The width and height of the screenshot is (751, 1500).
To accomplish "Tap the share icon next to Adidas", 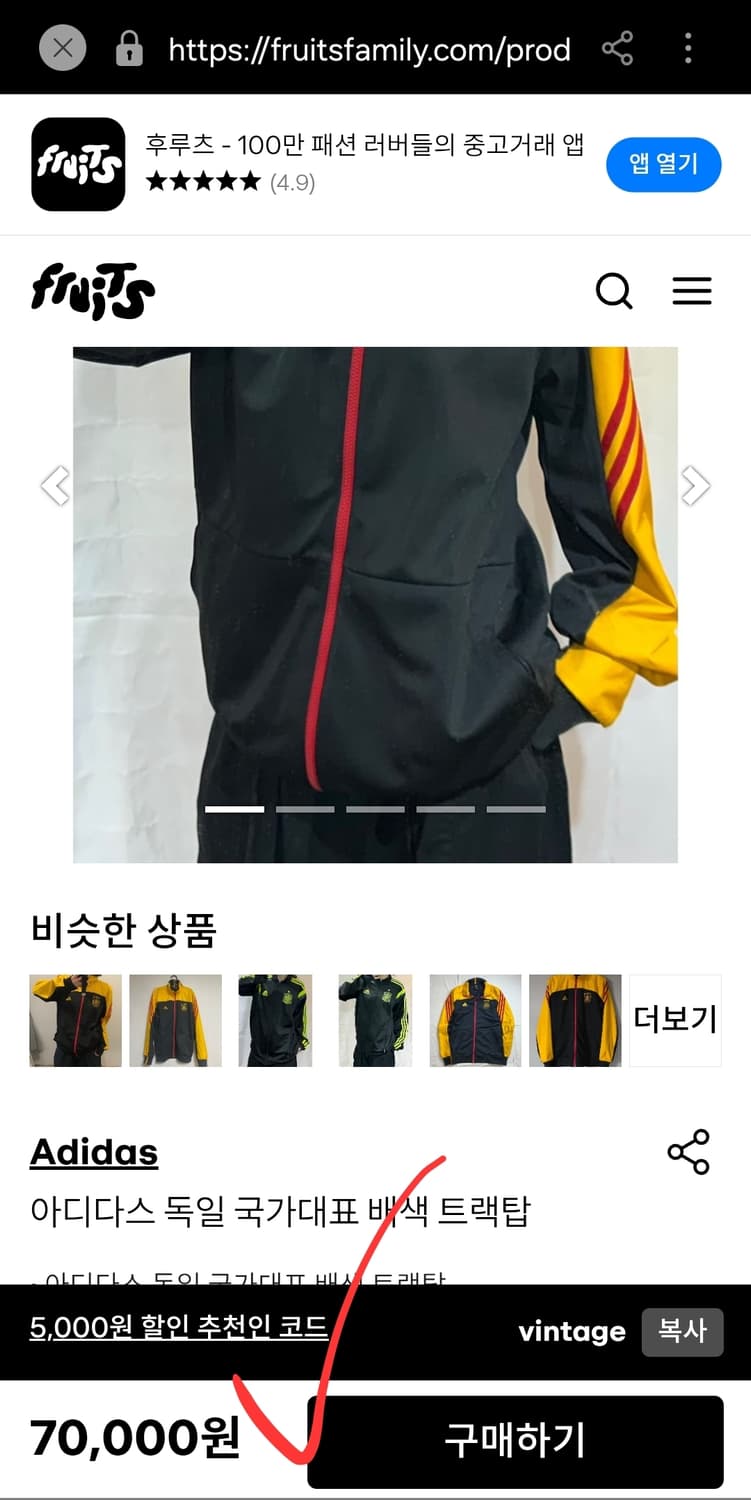I will pos(689,1151).
